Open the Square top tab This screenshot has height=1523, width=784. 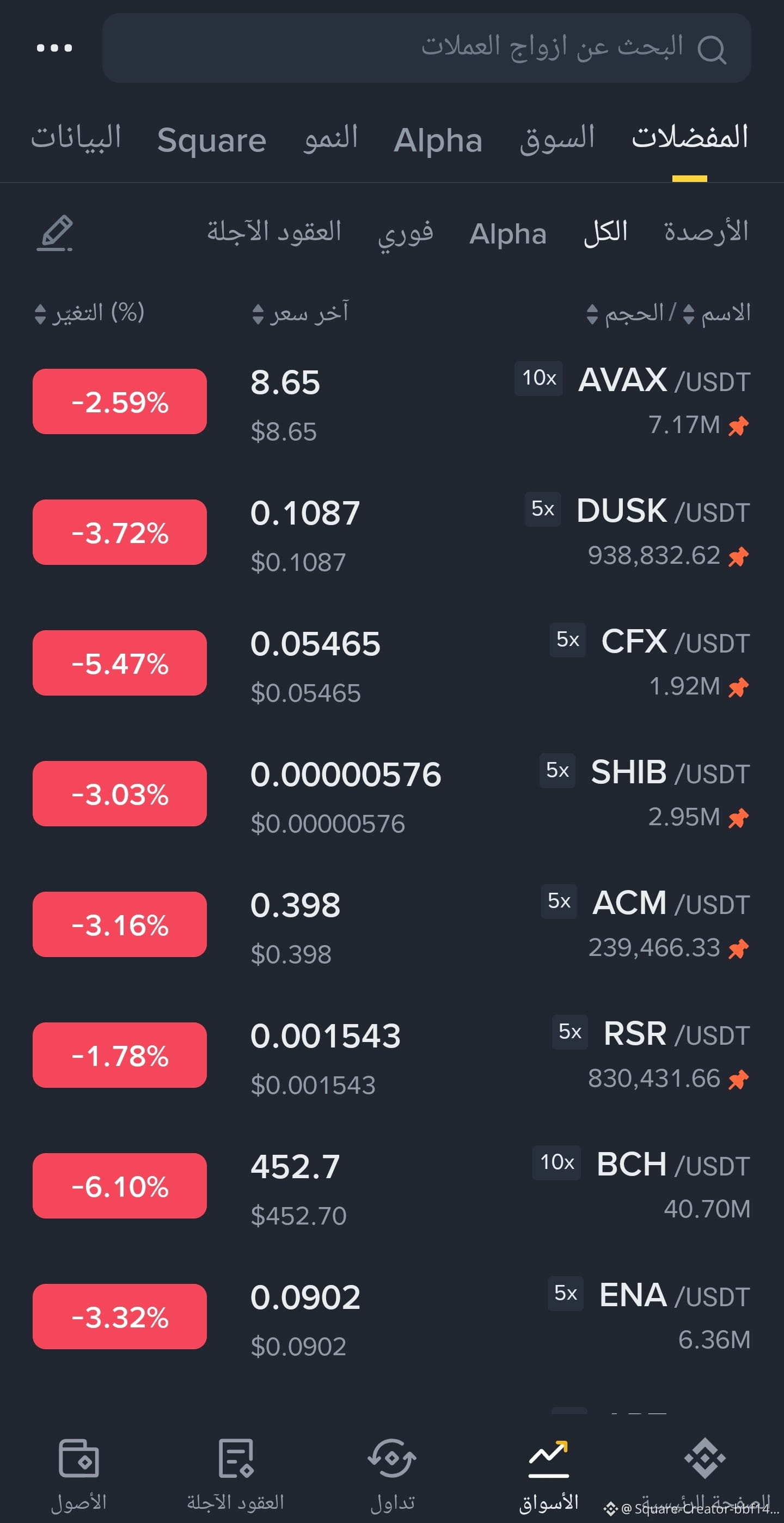[x=211, y=140]
